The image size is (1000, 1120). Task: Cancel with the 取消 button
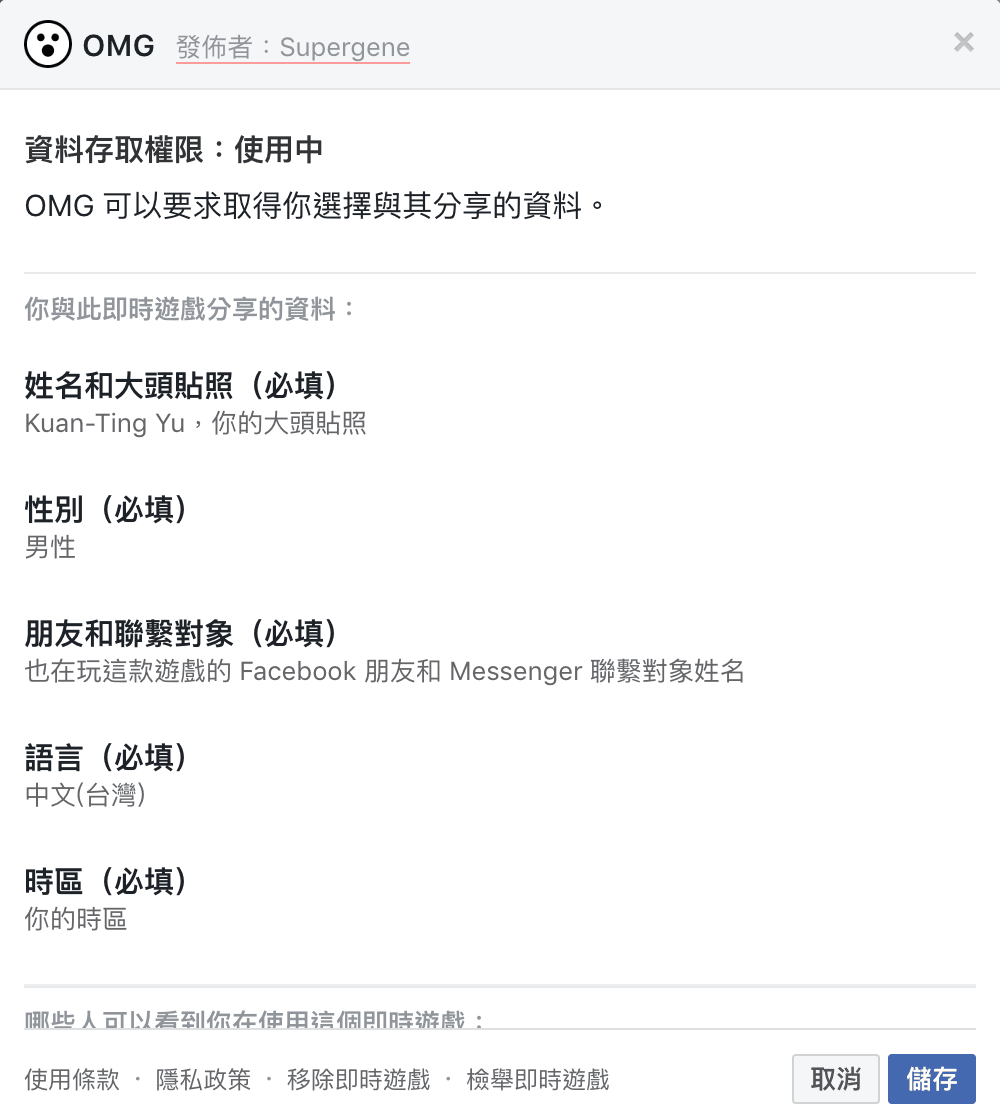pos(835,1079)
